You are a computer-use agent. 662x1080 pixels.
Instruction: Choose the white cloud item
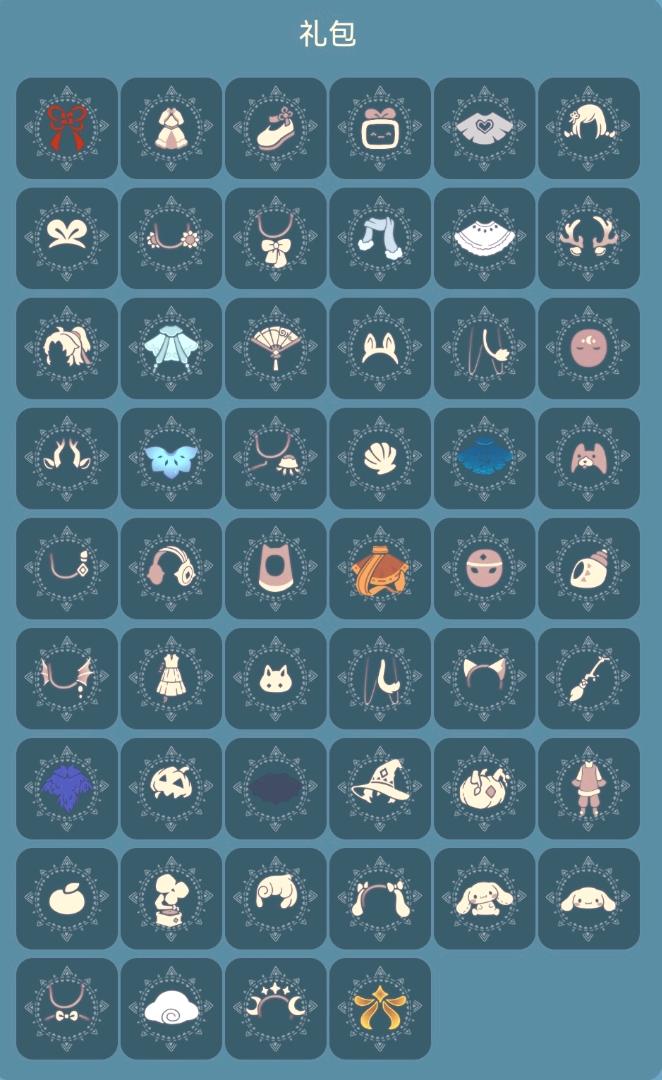coord(172,1008)
